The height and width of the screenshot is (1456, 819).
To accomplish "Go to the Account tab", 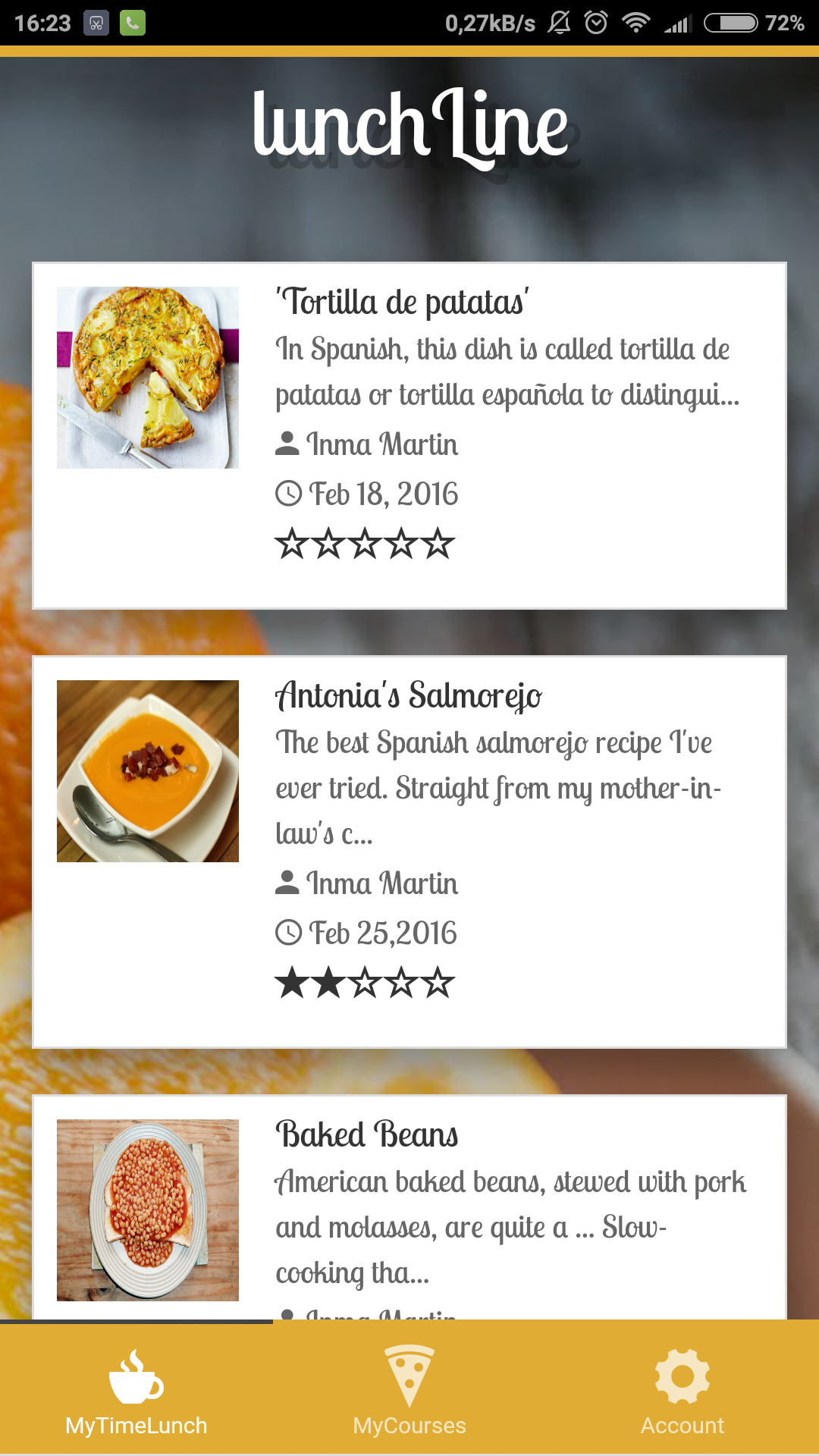I will click(682, 1389).
